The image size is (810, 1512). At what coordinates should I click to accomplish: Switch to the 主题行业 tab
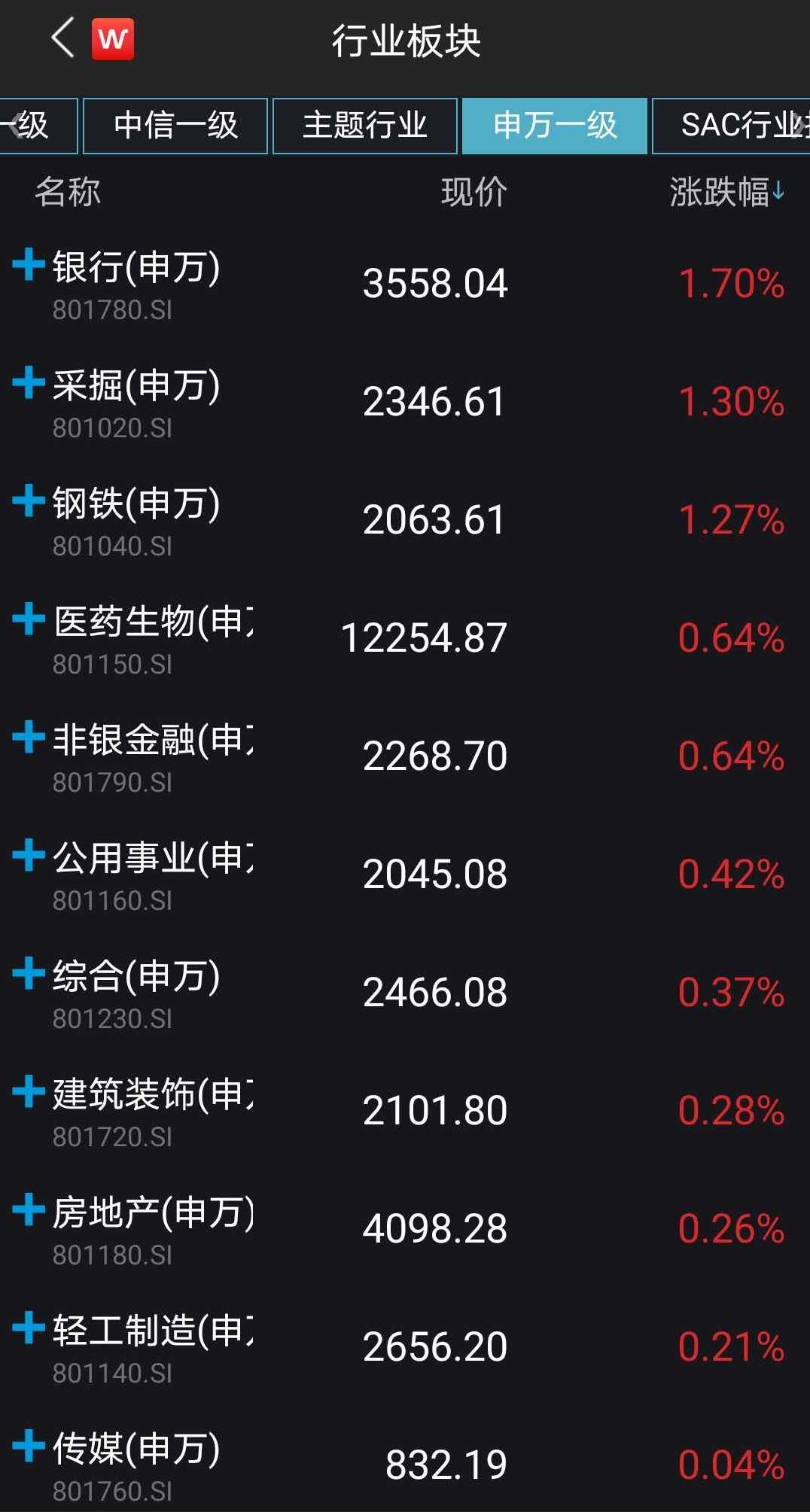(x=365, y=126)
